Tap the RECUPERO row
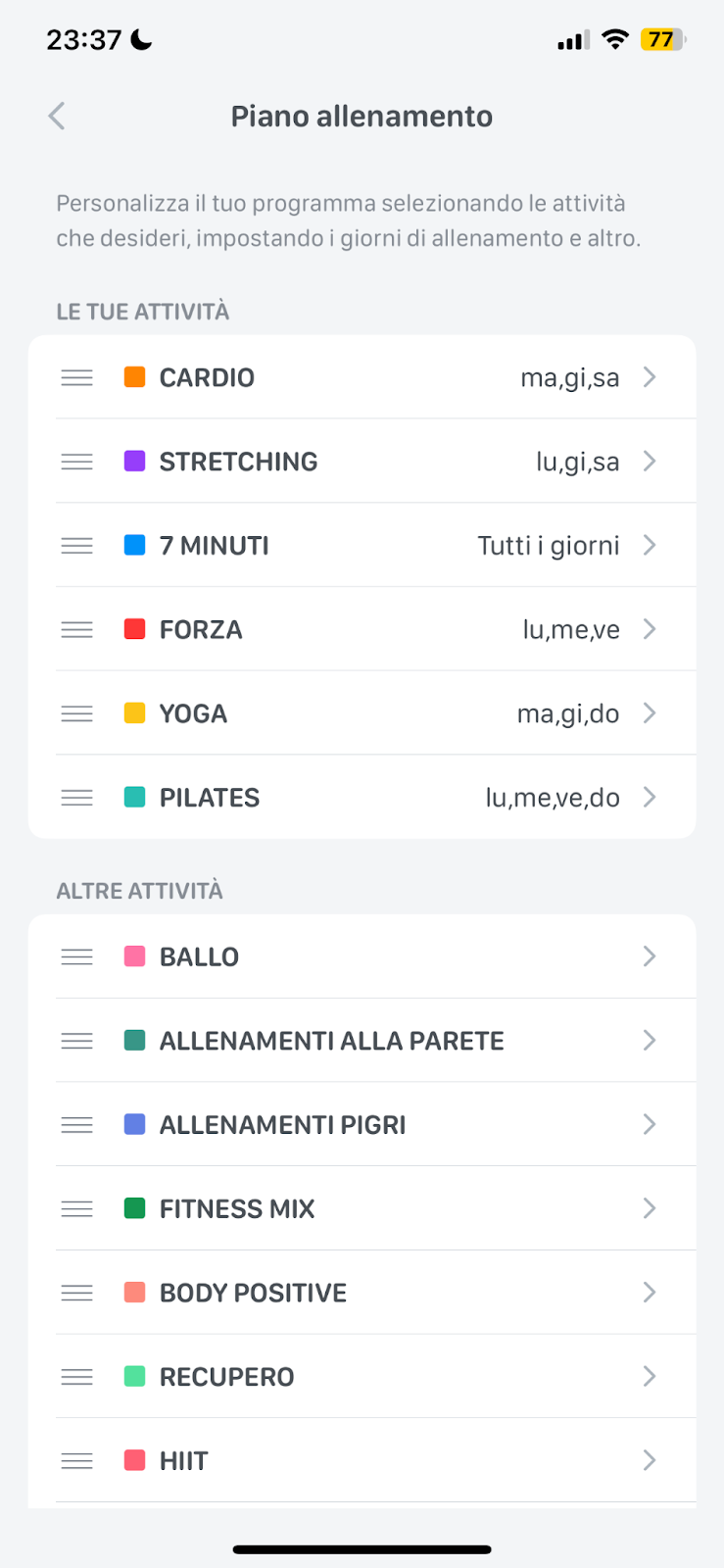The image size is (724, 1568). click(x=362, y=1377)
